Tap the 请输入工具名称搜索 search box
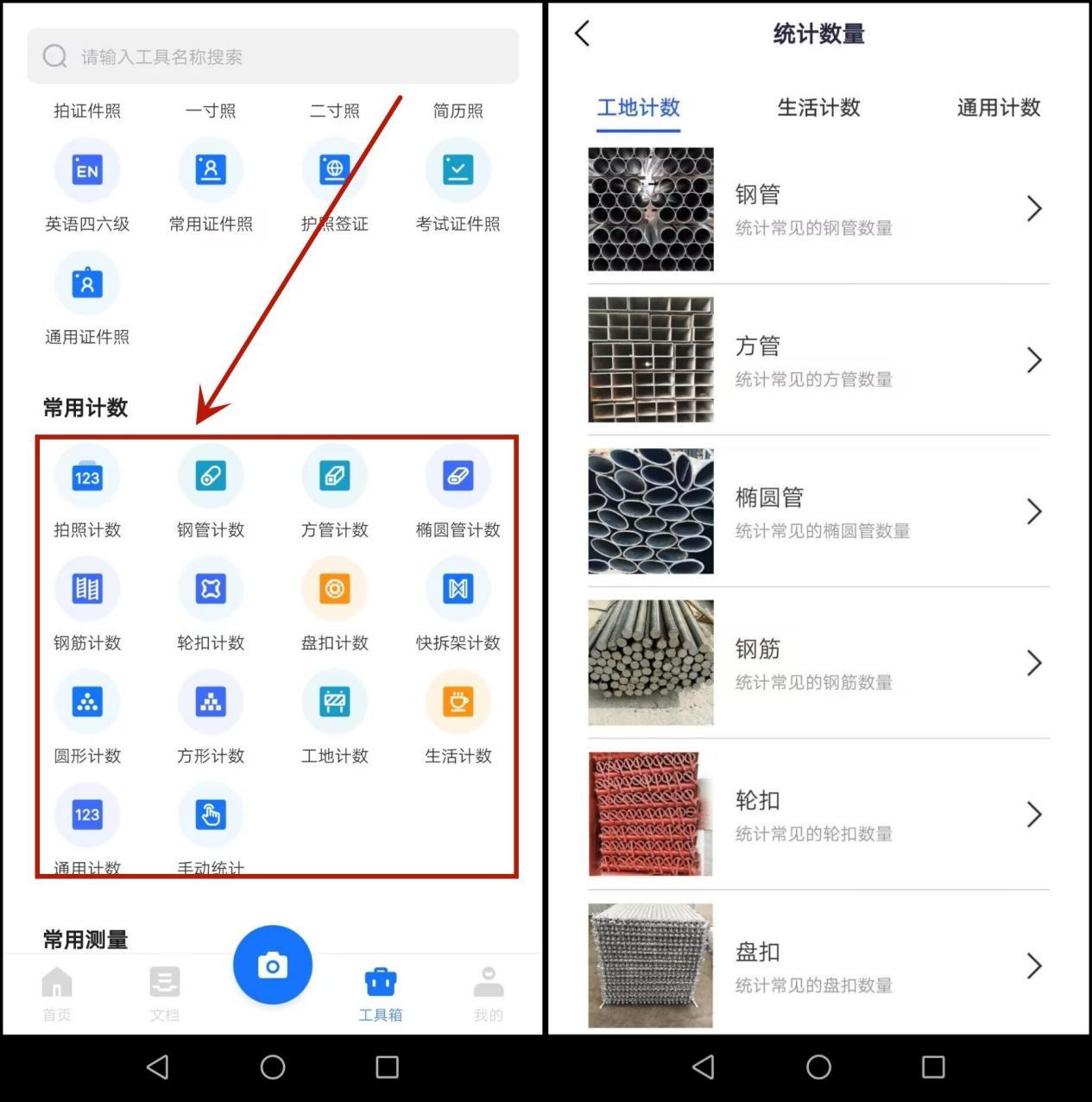The height and width of the screenshot is (1102, 1092). point(272,57)
